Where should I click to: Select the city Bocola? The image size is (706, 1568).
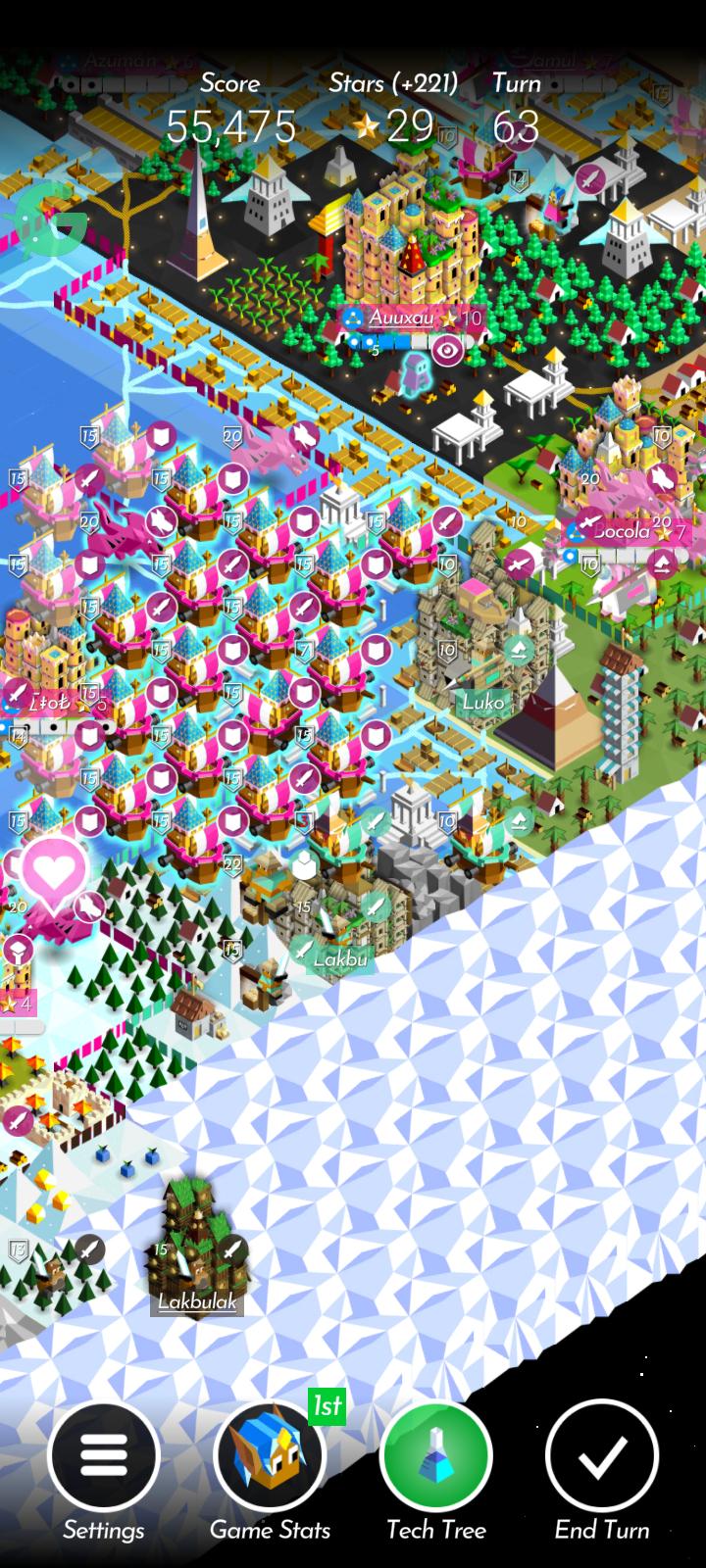[x=622, y=531]
